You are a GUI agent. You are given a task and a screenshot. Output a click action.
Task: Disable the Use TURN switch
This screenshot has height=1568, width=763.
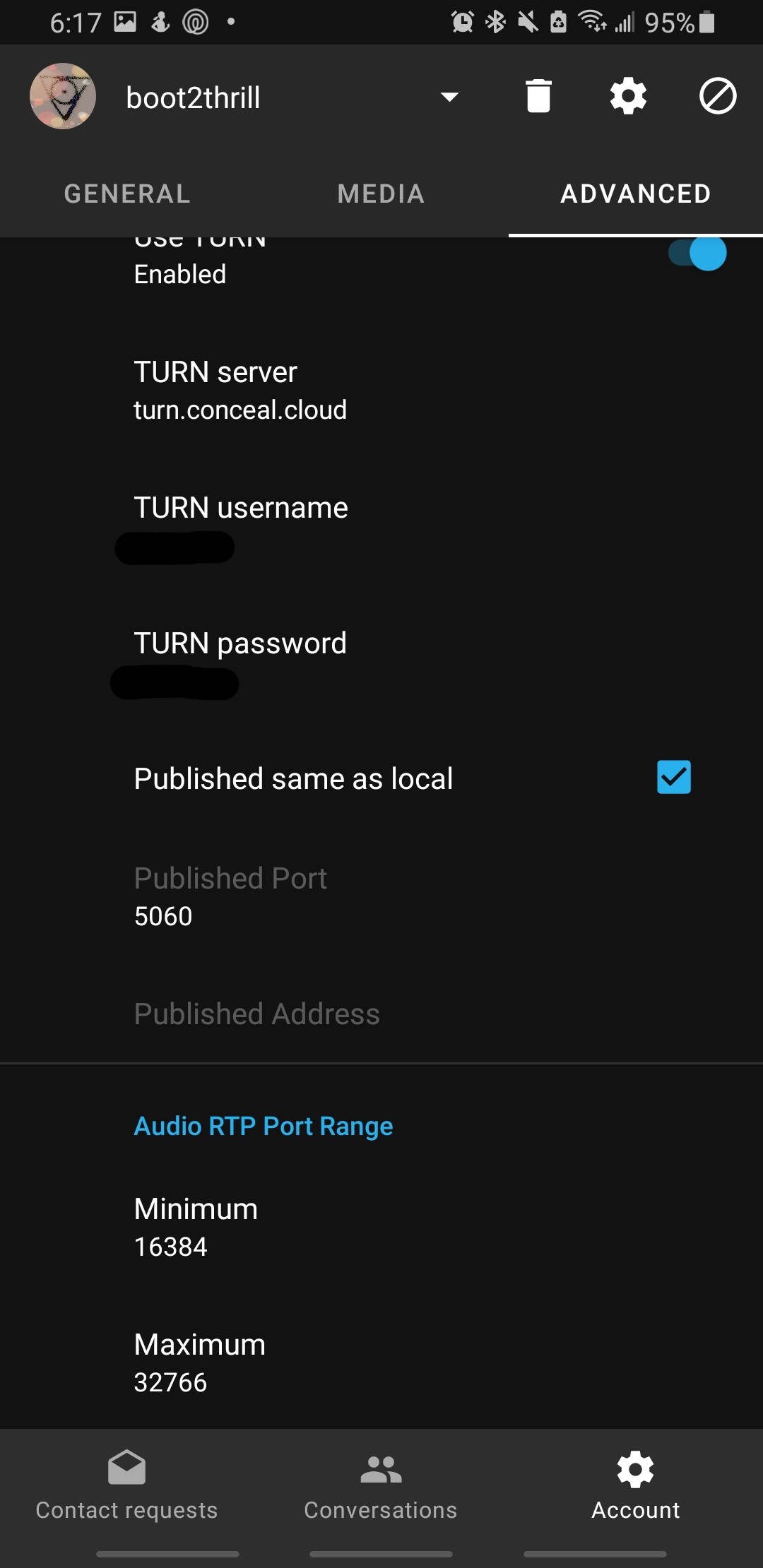[x=698, y=254]
